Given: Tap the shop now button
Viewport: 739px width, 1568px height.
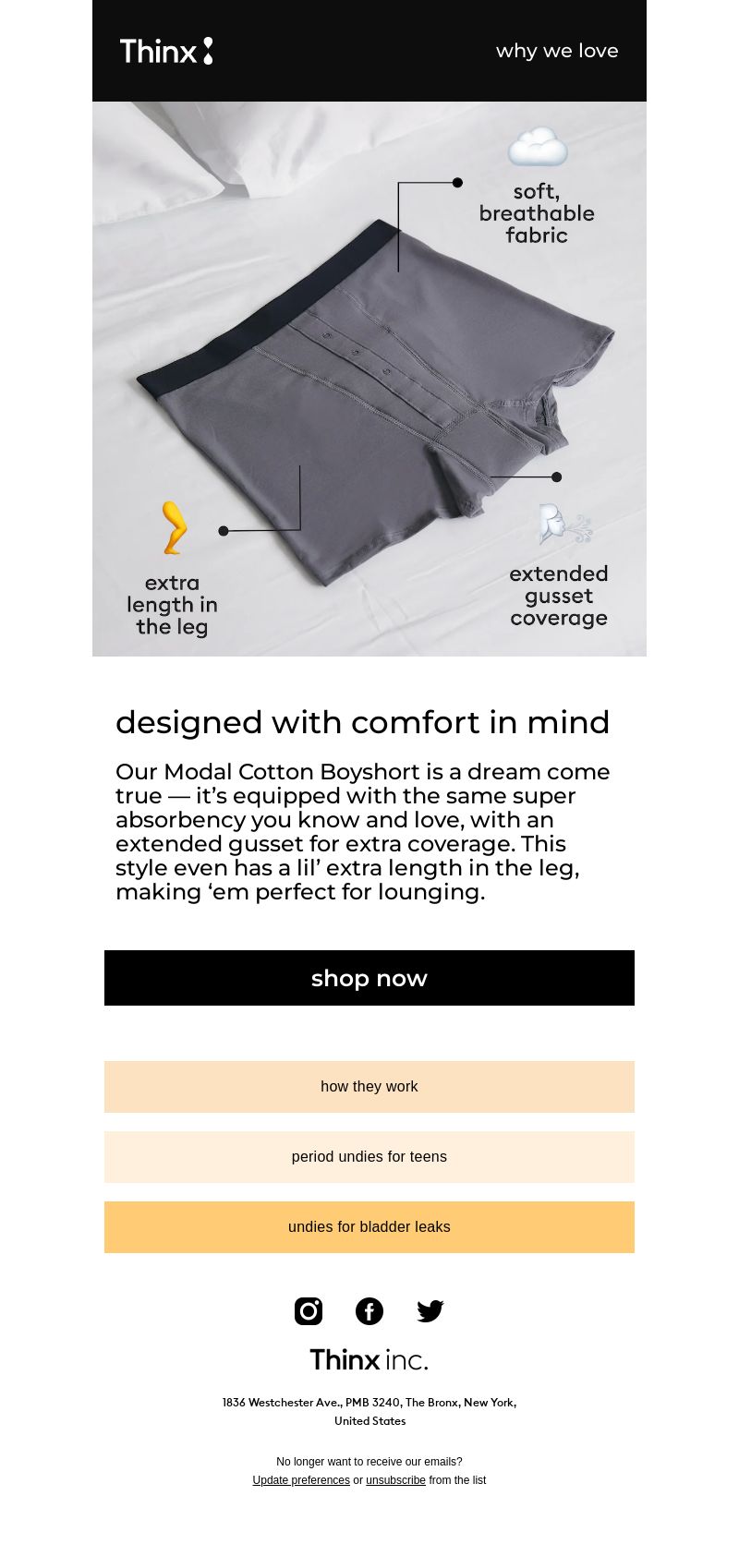Looking at the screenshot, I should 369,978.
